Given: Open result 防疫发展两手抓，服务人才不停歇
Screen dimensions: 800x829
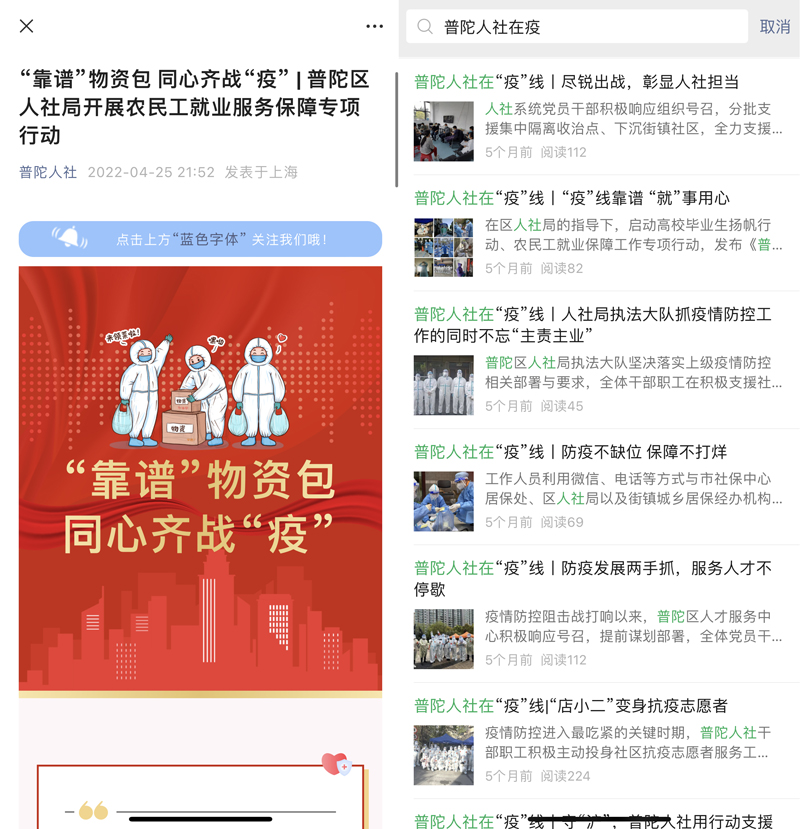Looking at the screenshot, I should click(593, 578).
